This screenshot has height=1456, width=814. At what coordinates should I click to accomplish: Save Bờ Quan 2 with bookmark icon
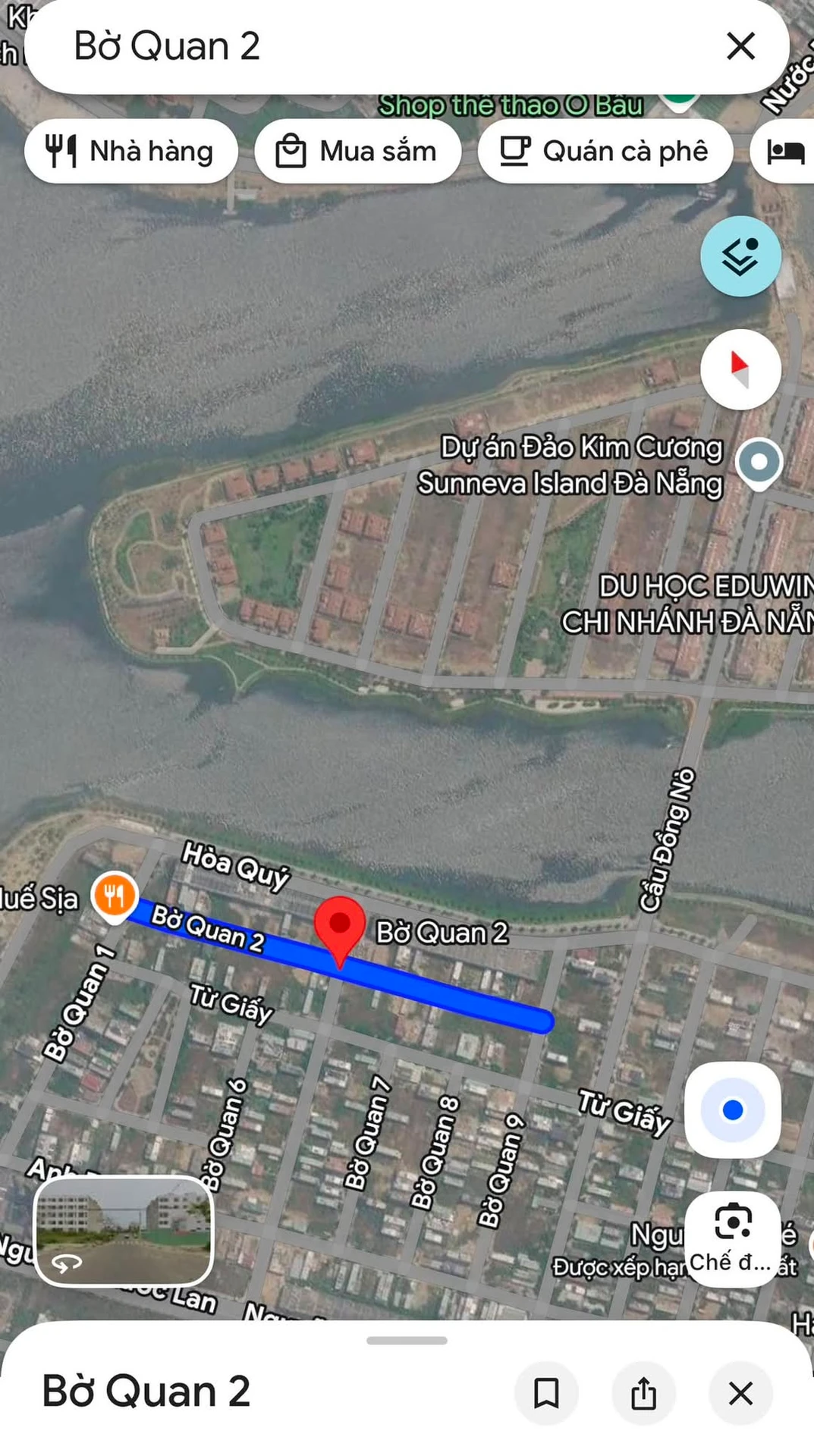tap(546, 1393)
